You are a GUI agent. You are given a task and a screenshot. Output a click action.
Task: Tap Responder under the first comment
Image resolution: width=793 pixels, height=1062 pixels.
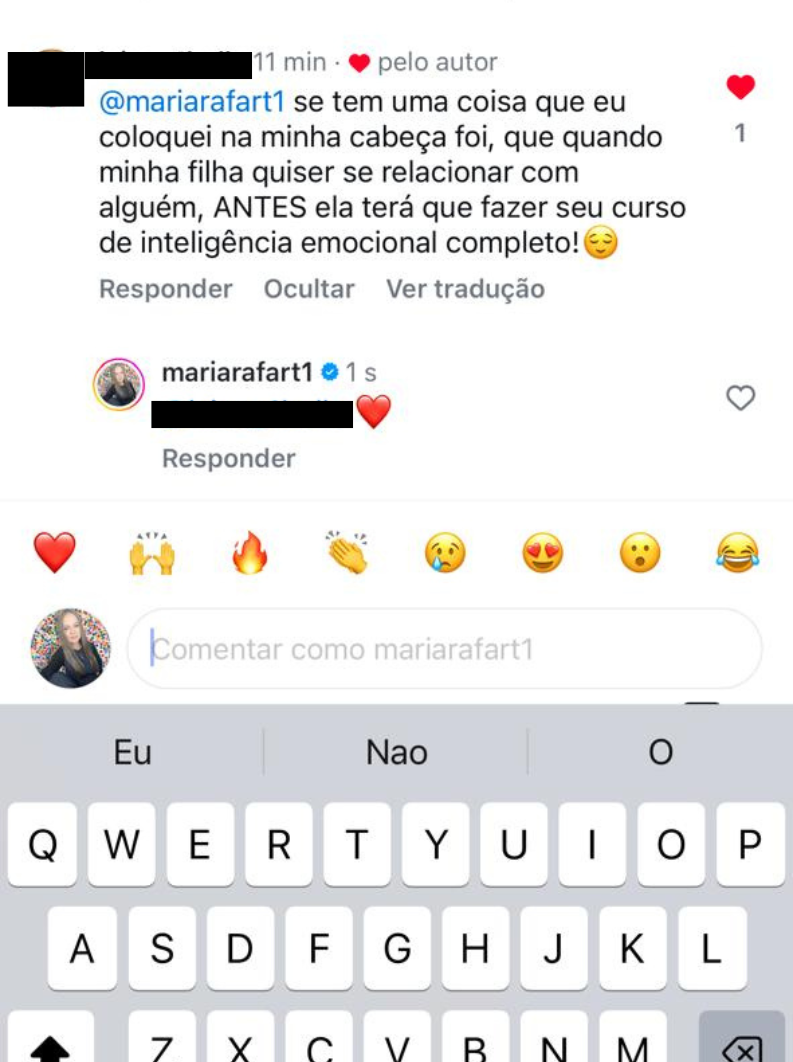coord(165,289)
